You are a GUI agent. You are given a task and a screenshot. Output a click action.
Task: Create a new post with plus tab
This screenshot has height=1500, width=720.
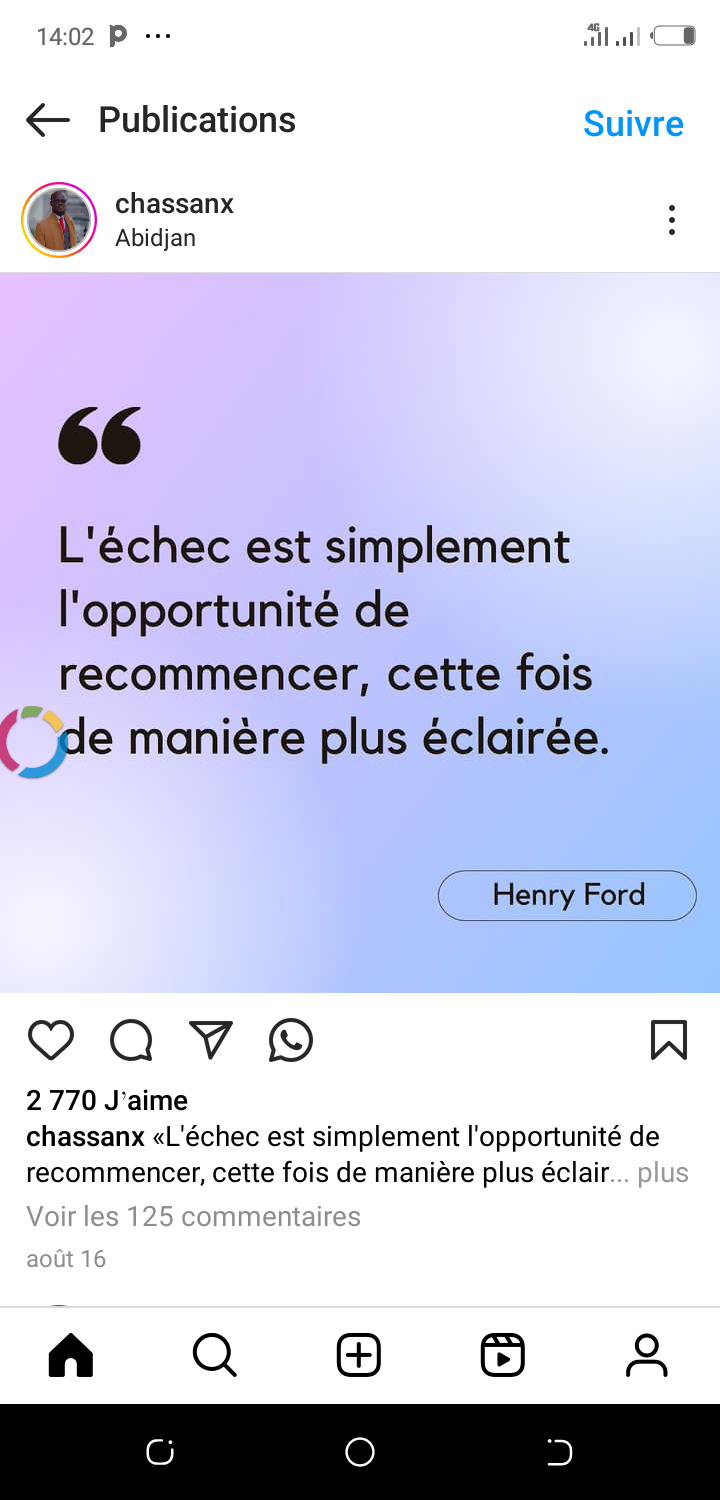tap(359, 1356)
